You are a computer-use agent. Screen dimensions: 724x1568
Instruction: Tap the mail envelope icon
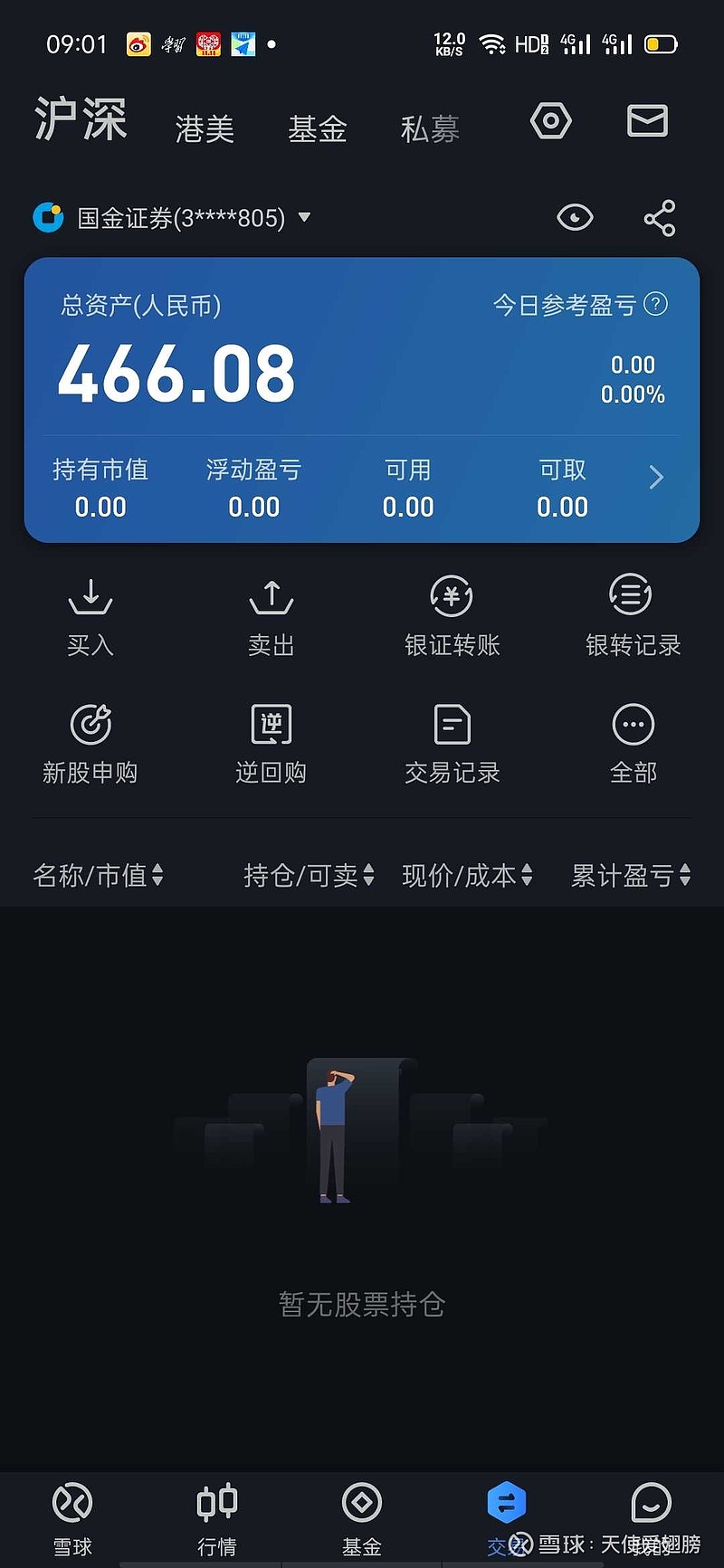[646, 121]
